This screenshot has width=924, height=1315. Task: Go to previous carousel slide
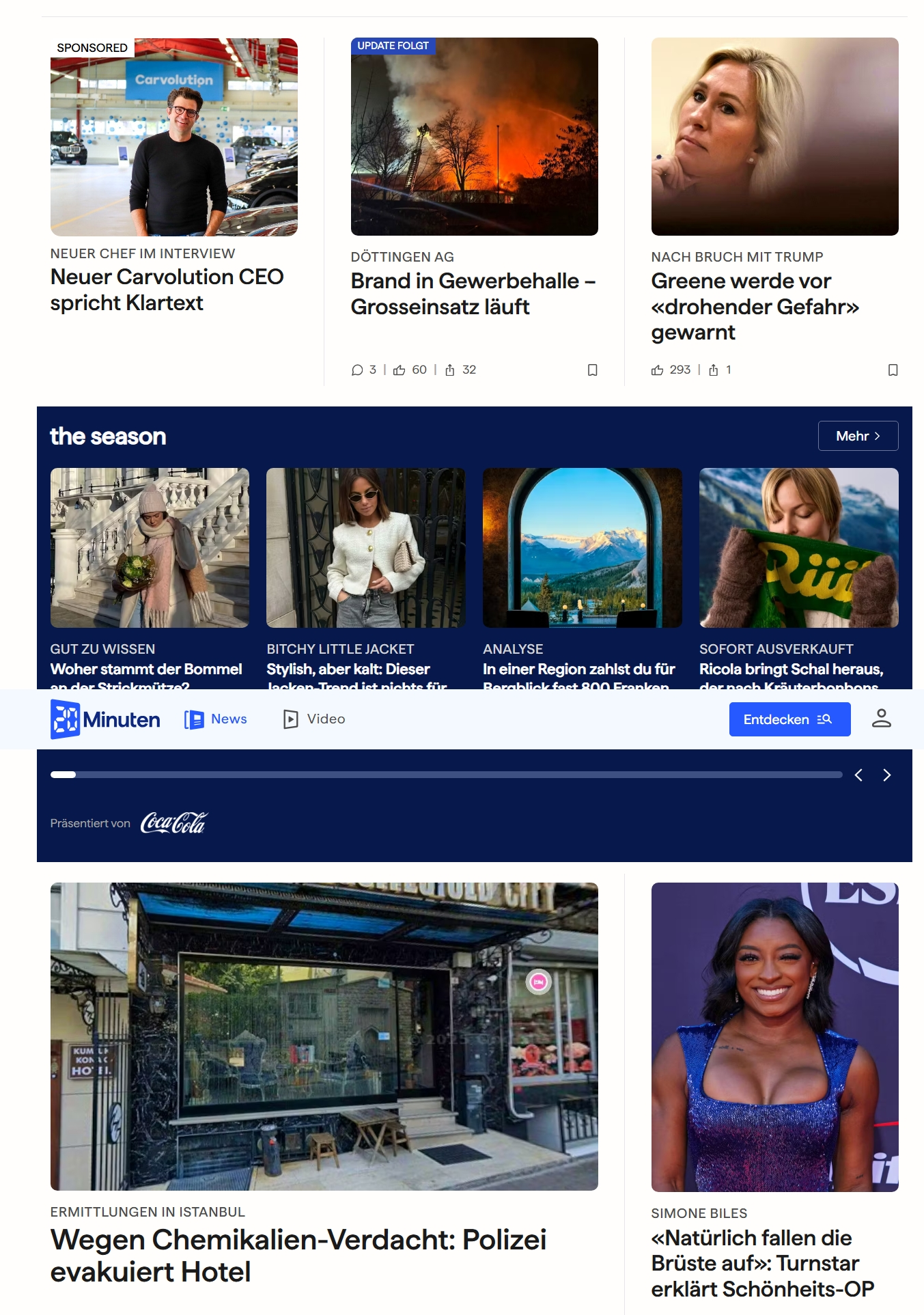tap(858, 775)
